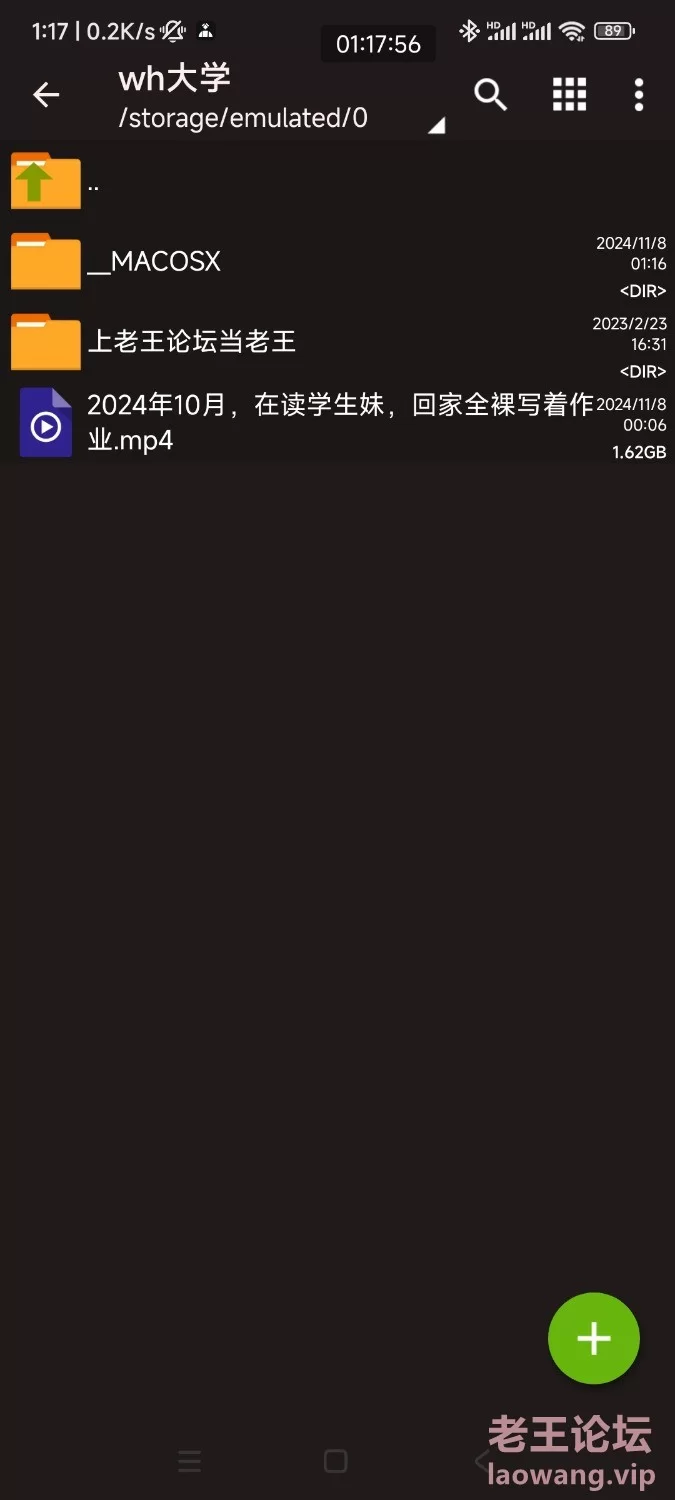The image size is (675, 1500).
Task: Open the search magnifier icon
Action: [490, 95]
